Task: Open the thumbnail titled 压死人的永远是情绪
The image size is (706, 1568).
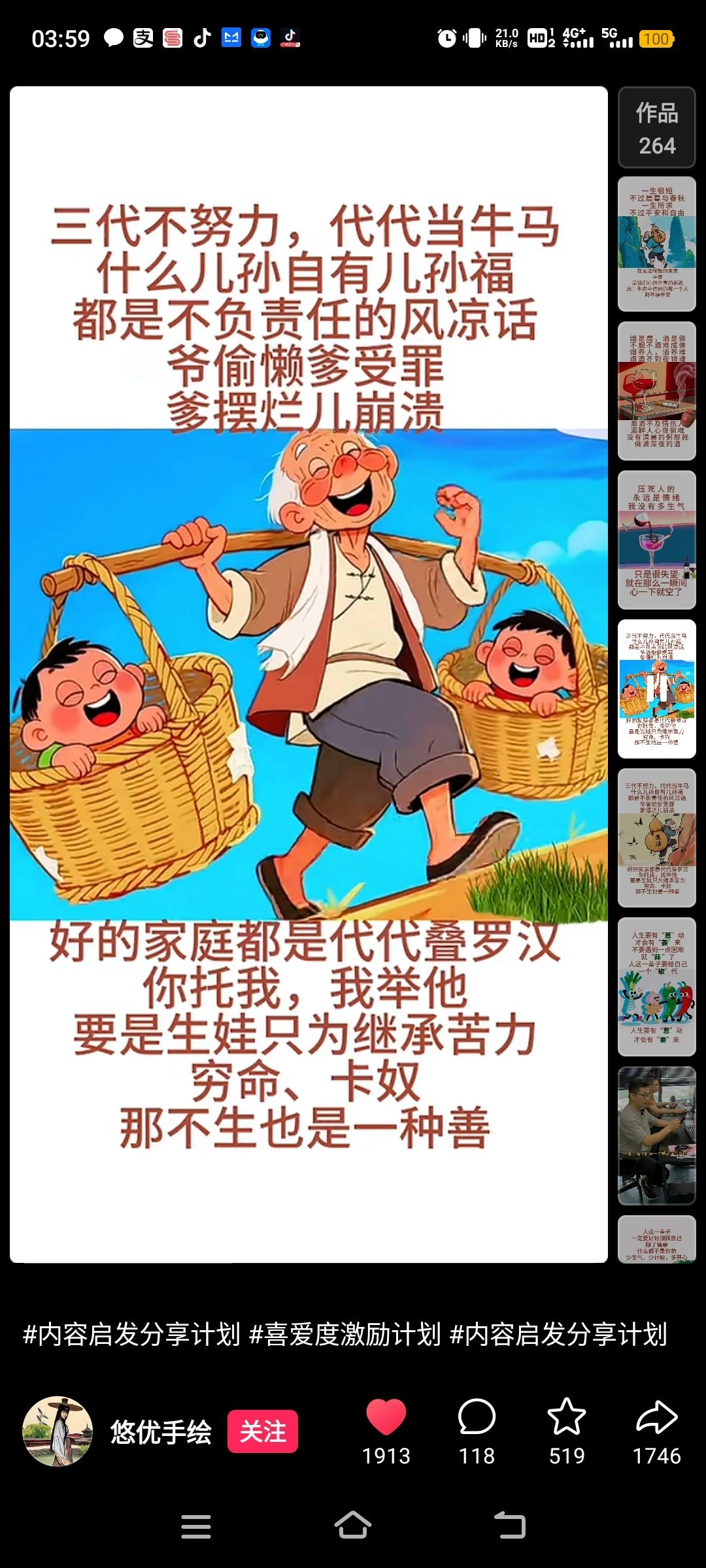Action: point(656,540)
